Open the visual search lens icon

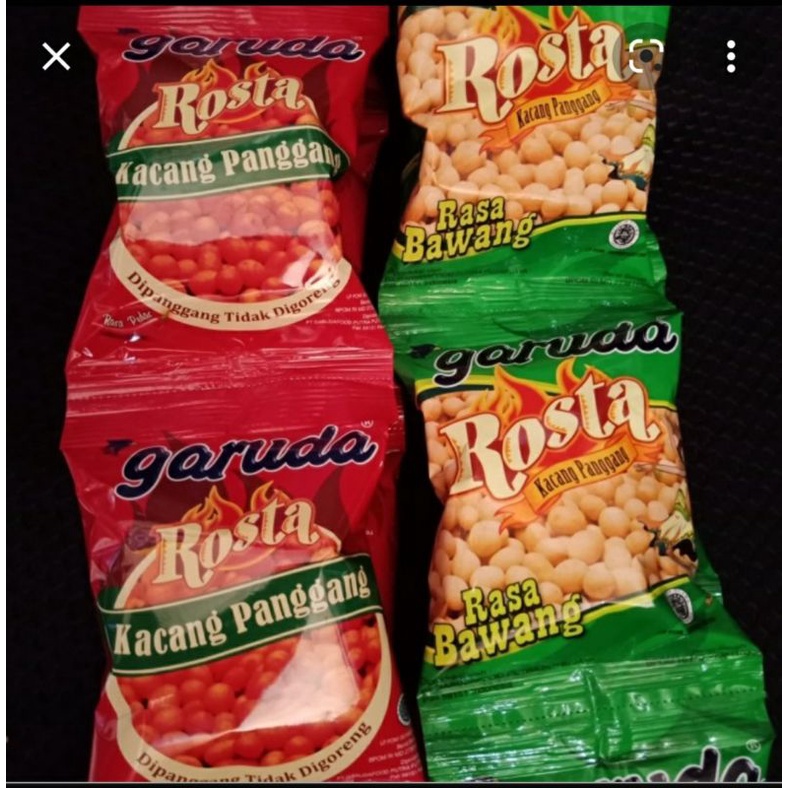pyautogui.click(x=646, y=57)
